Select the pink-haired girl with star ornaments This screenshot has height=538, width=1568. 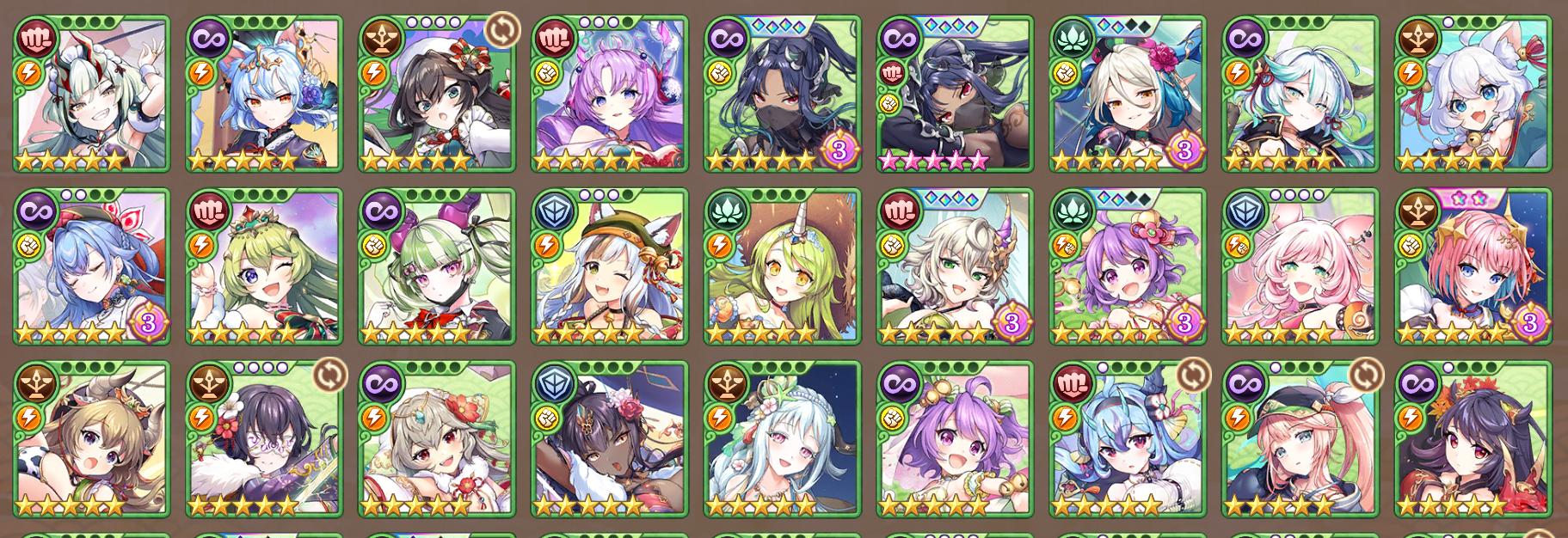[x=1473, y=266]
